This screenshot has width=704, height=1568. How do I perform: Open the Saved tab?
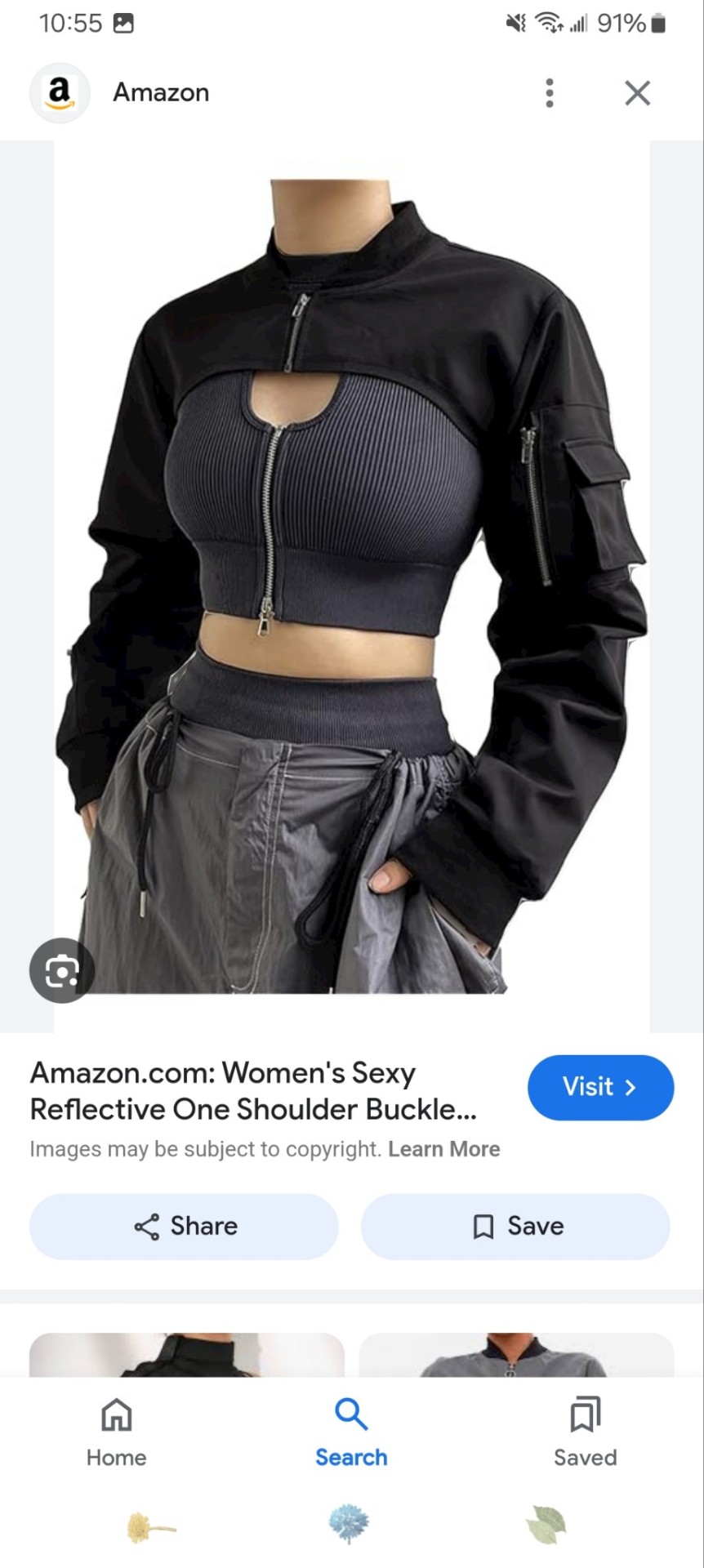click(x=585, y=1432)
